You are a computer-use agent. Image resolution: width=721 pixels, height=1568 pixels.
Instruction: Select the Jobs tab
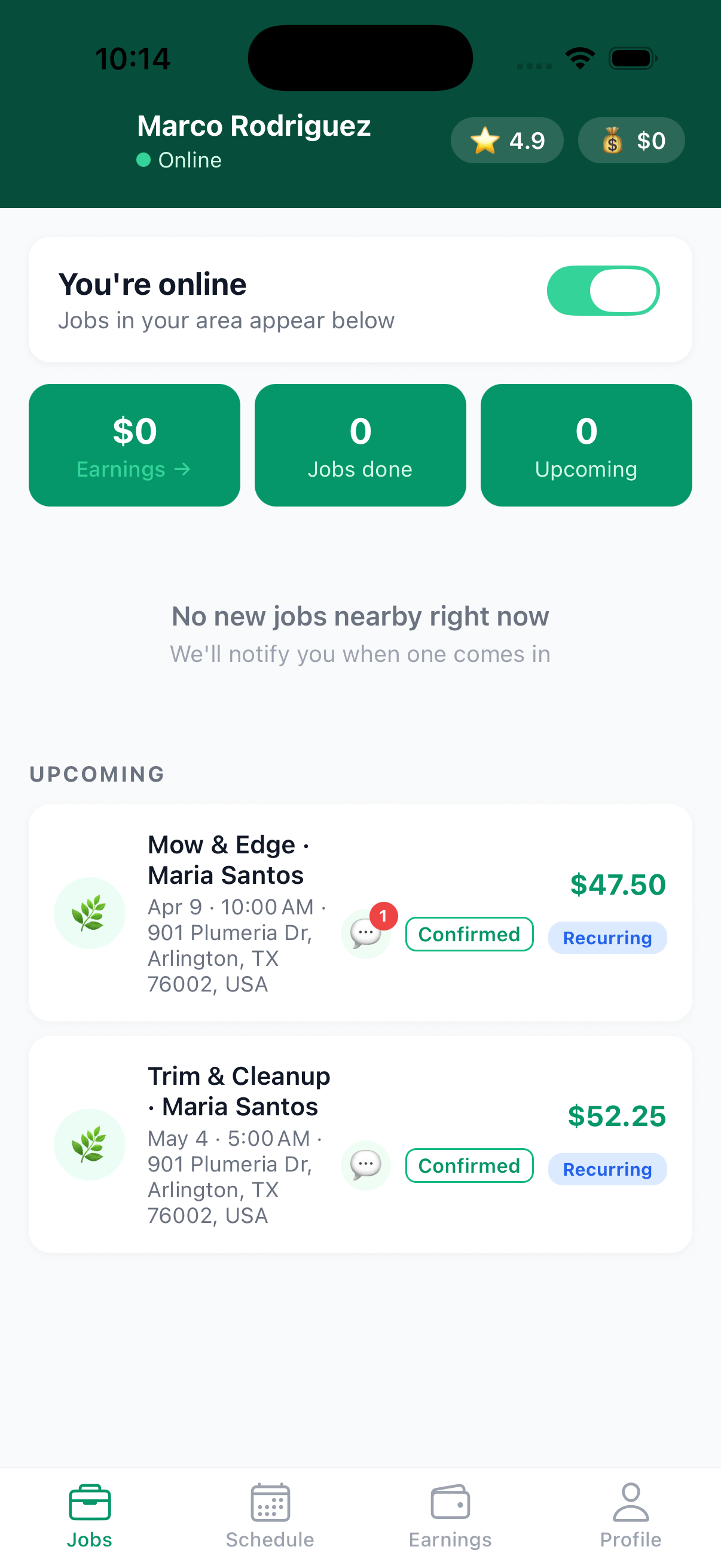coord(90,1515)
